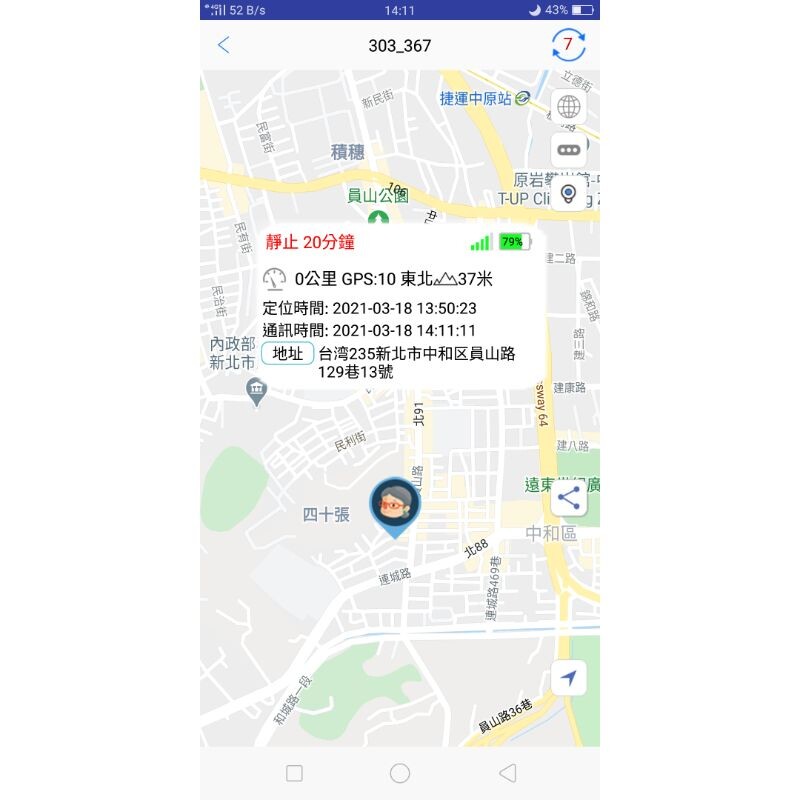The image size is (800, 800).
Task: Open the globe map type button
Action: pyautogui.click(x=569, y=107)
